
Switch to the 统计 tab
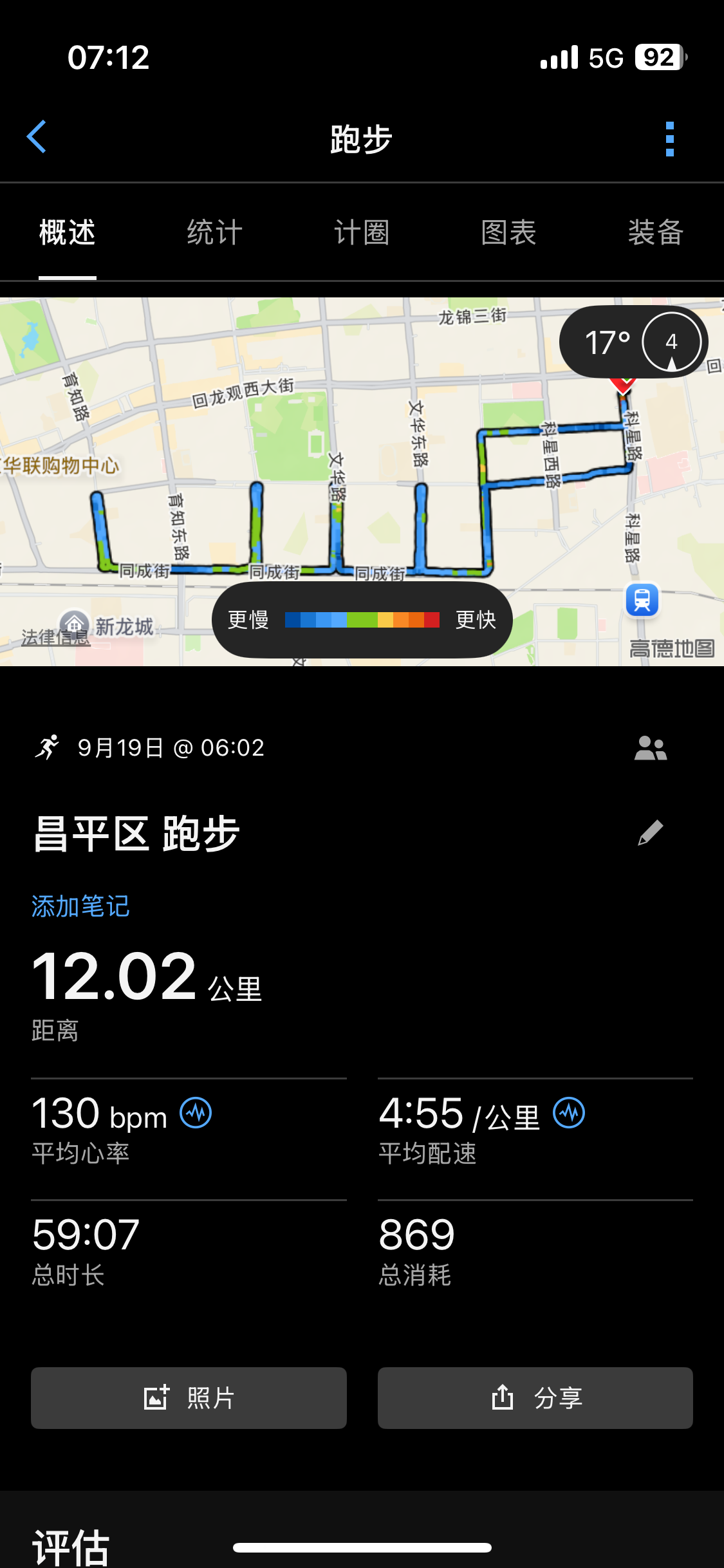click(x=214, y=232)
